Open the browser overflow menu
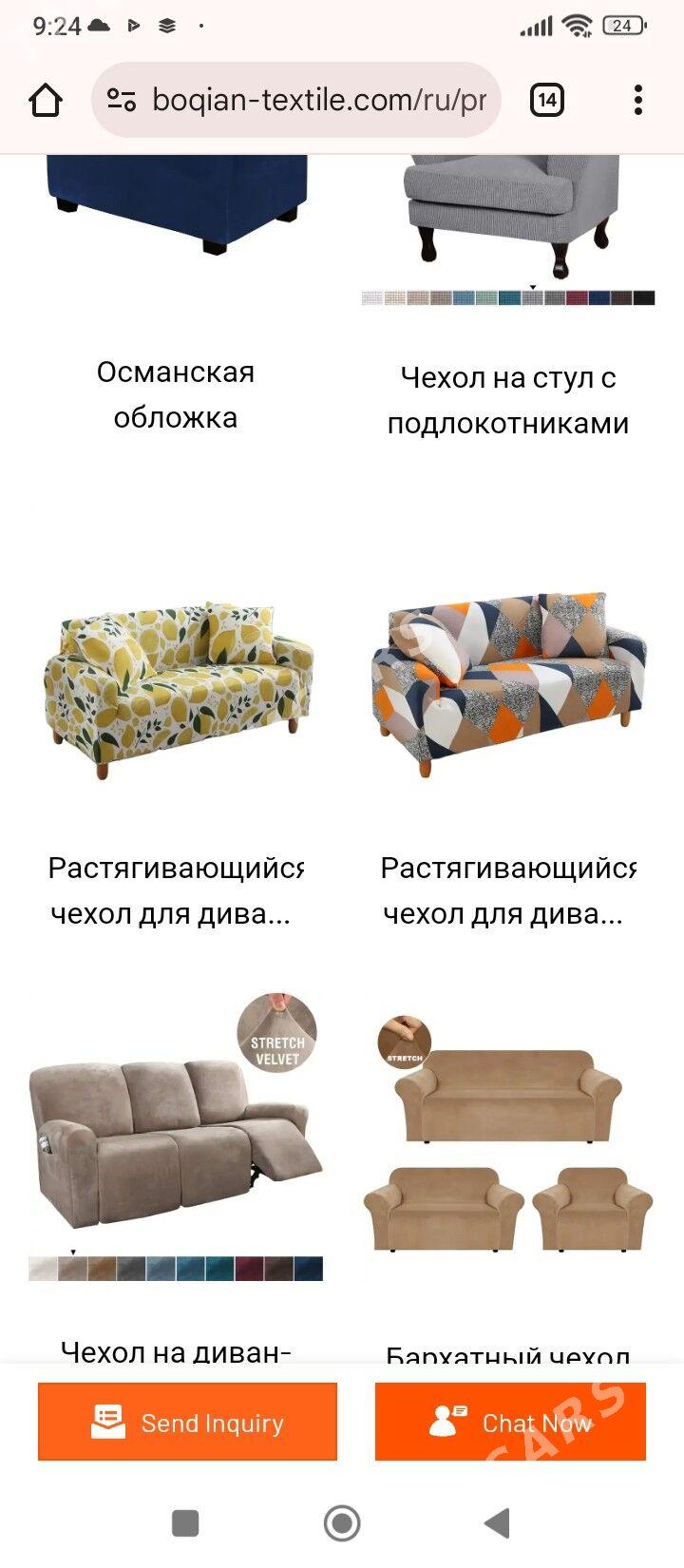The width and height of the screenshot is (684, 1568). [637, 100]
